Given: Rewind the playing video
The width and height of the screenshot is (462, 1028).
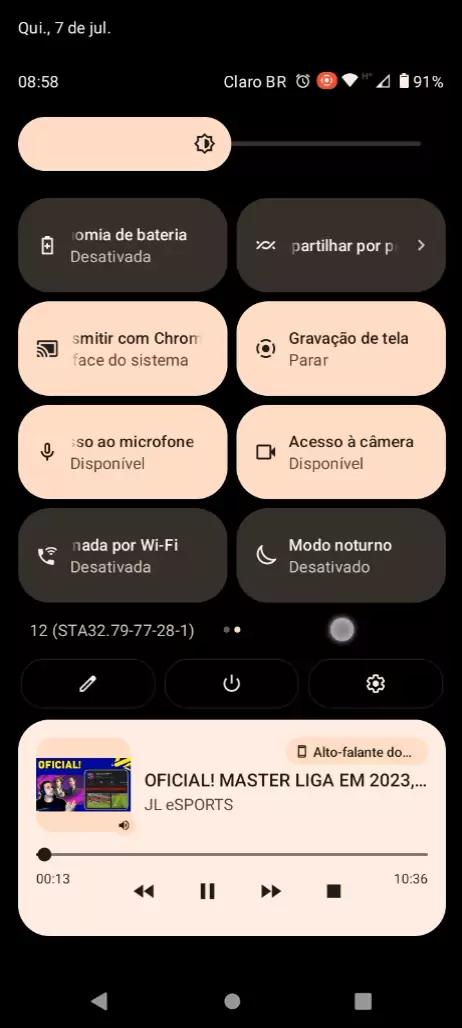Looking at the screenshot, I should coord(144,891).
